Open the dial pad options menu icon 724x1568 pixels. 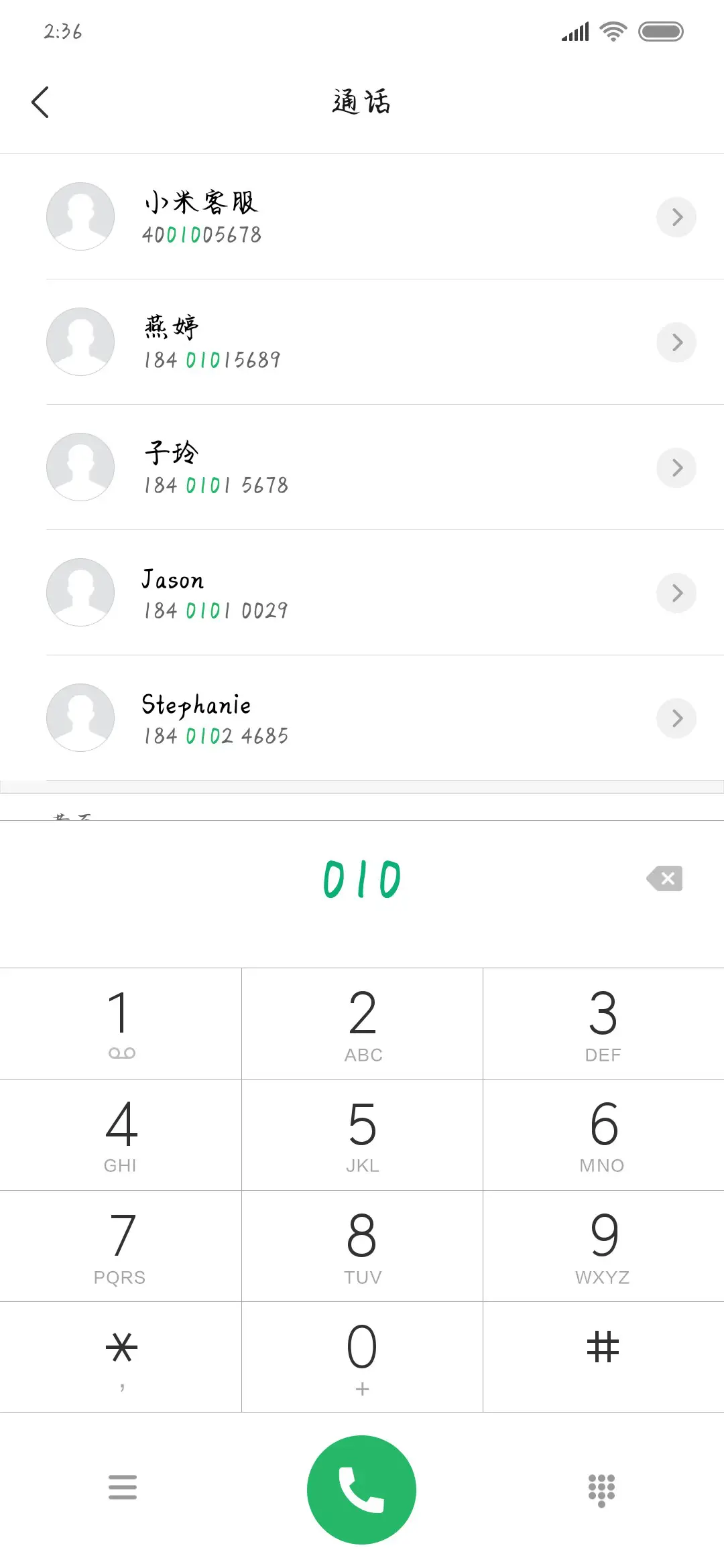pos(122,1488)
